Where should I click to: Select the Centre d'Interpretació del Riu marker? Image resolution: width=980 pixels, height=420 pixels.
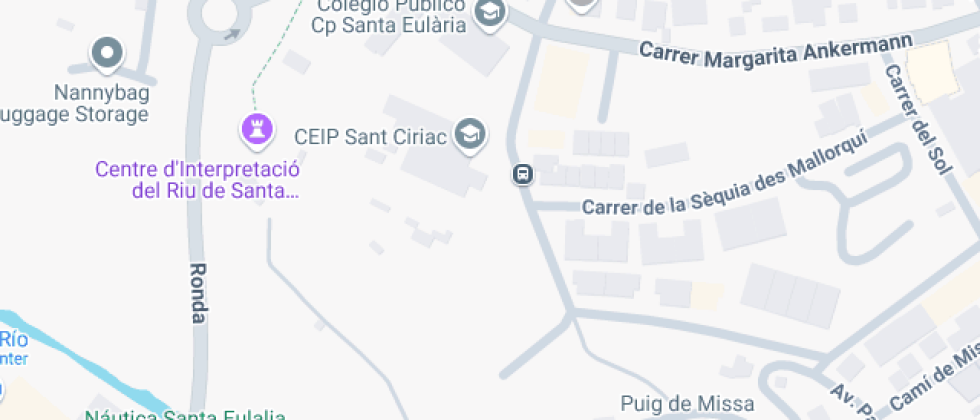[255, 128]
